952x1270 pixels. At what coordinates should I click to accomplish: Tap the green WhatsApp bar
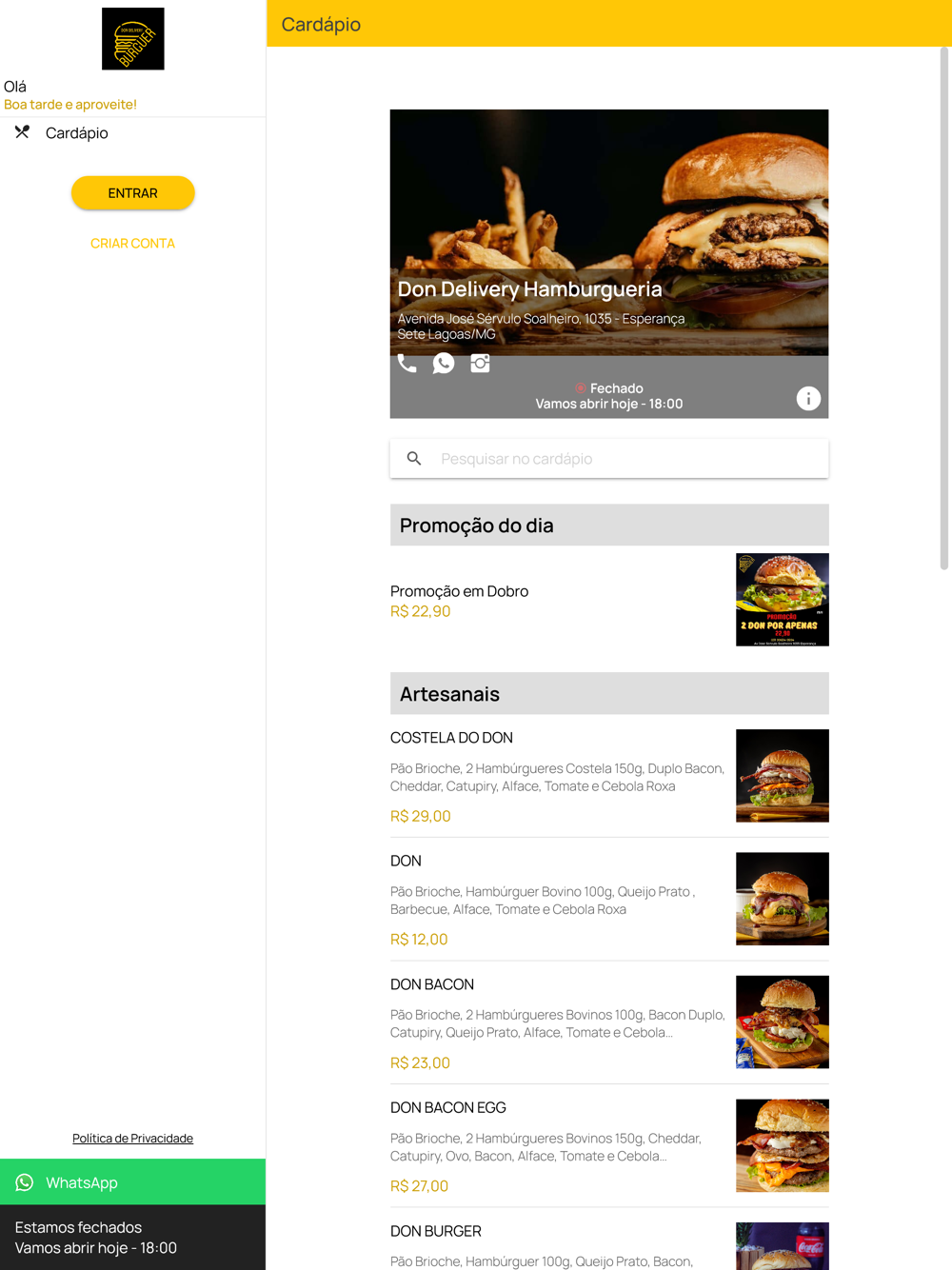point(132,1182)
